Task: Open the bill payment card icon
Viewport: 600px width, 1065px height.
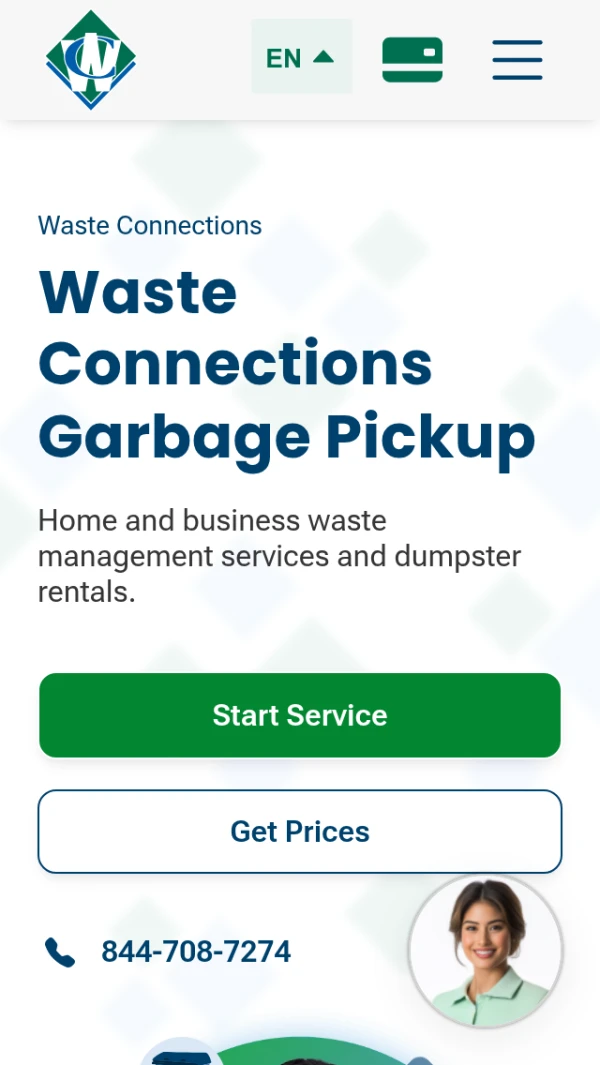Action: [412, 60]
